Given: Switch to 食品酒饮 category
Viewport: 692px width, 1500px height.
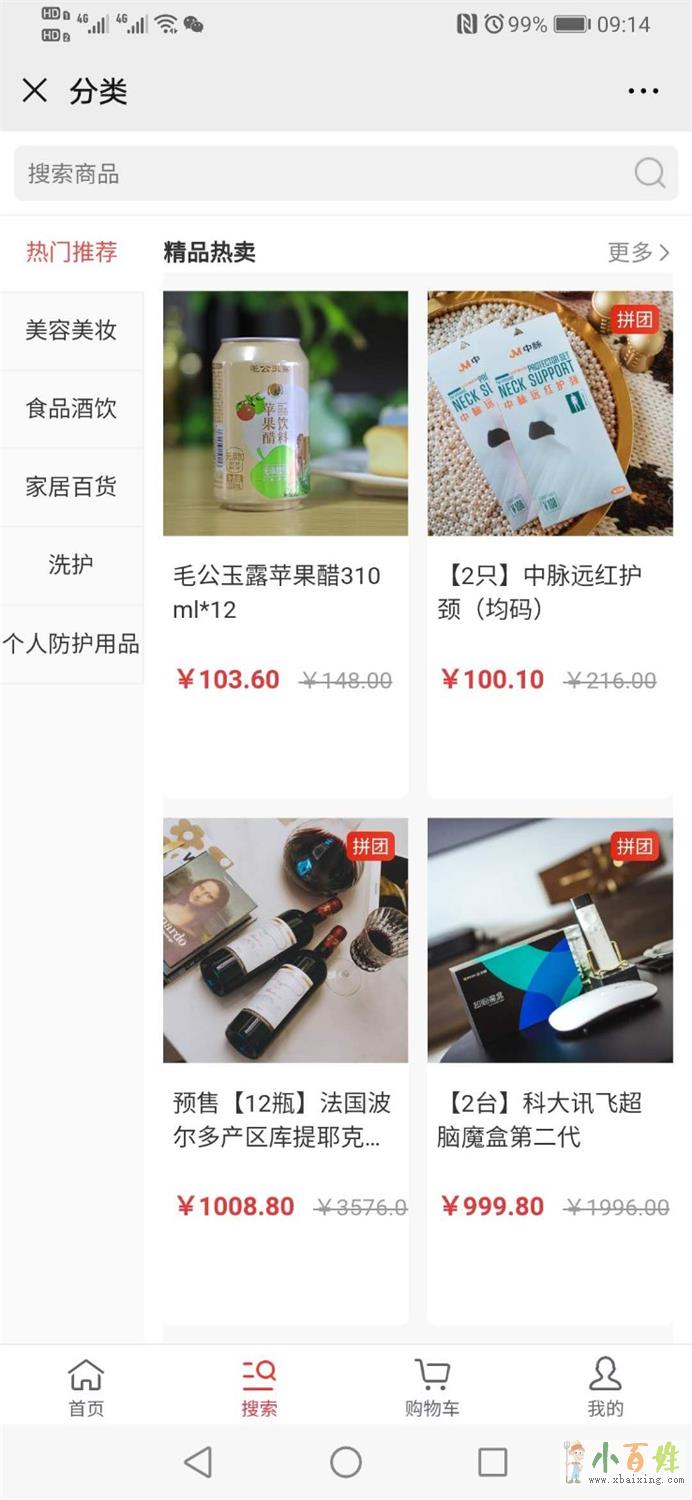Looking at the screenshot, I should (71, 408).
